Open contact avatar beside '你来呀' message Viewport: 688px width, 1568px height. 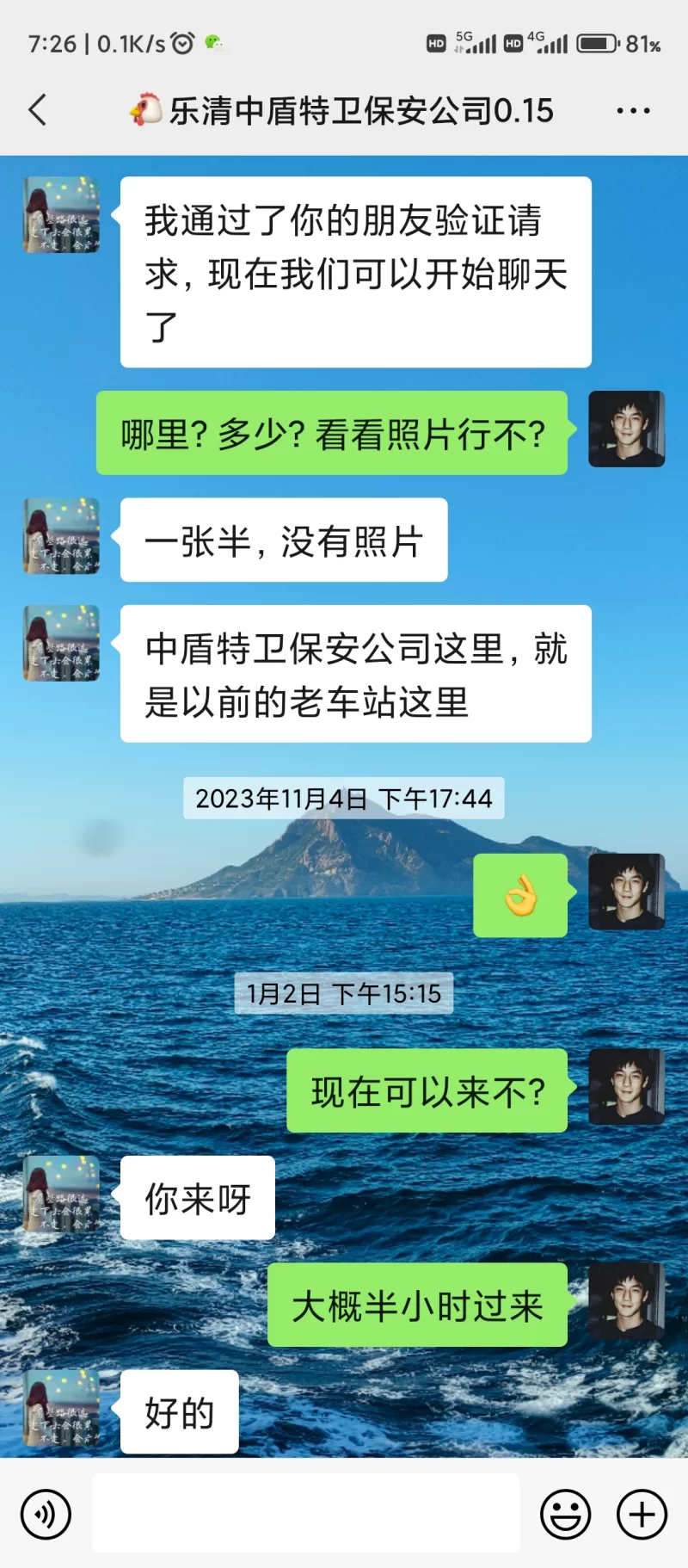coord(61,1195)
